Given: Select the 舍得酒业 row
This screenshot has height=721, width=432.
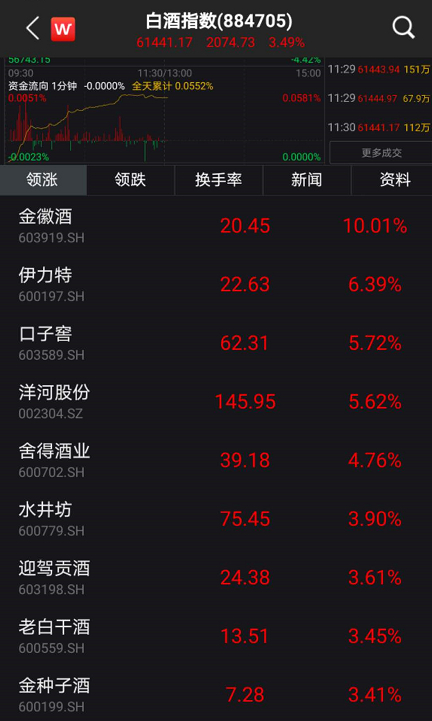Looking at the screenshot, I should (x=216, y=460).
